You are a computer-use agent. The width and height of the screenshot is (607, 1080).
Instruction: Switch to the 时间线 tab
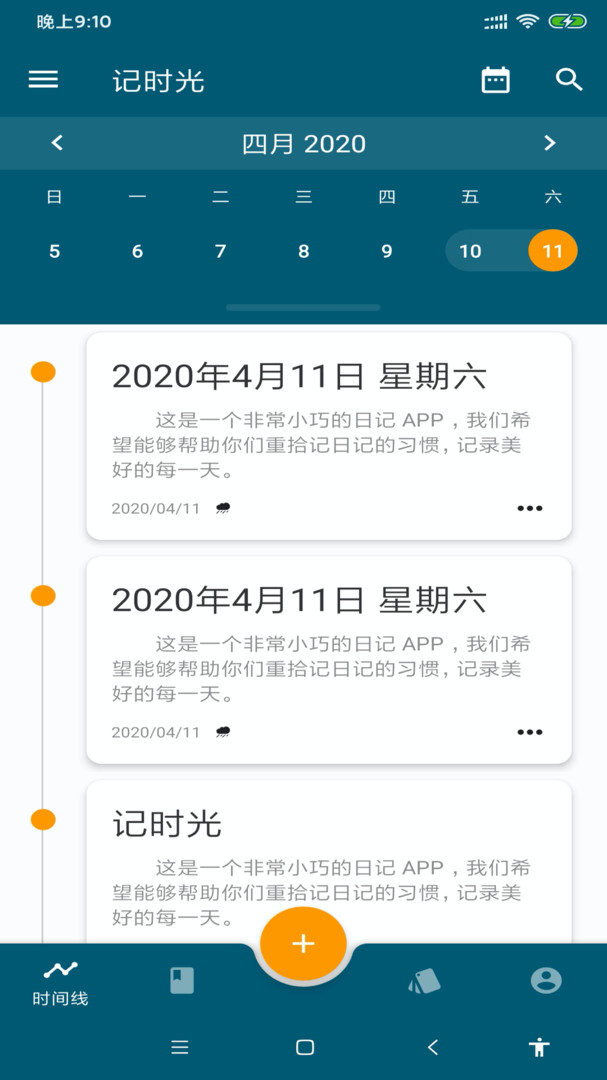tap(60, 982)
